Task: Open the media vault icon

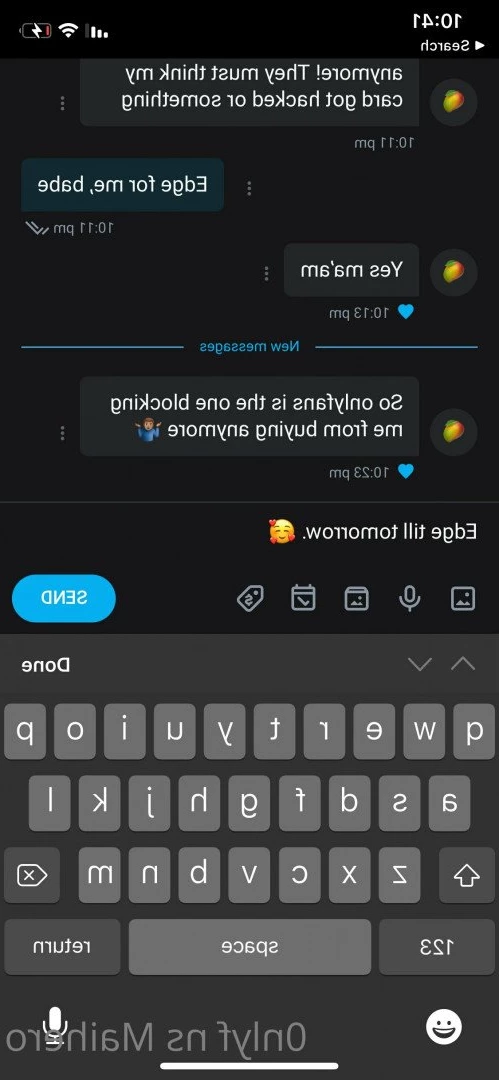Action: point(356,599)
